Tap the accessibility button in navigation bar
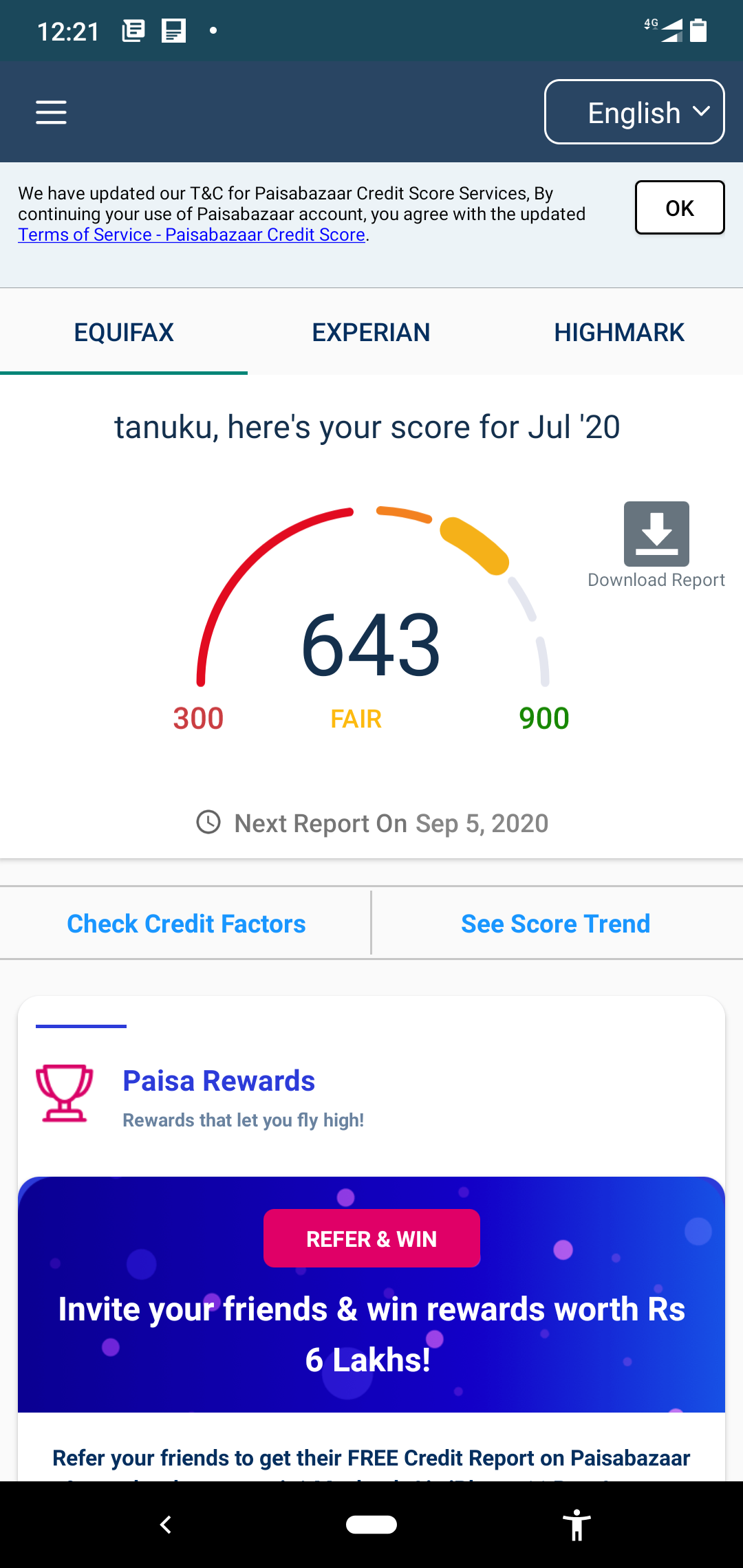 [x=577, y=1525]
